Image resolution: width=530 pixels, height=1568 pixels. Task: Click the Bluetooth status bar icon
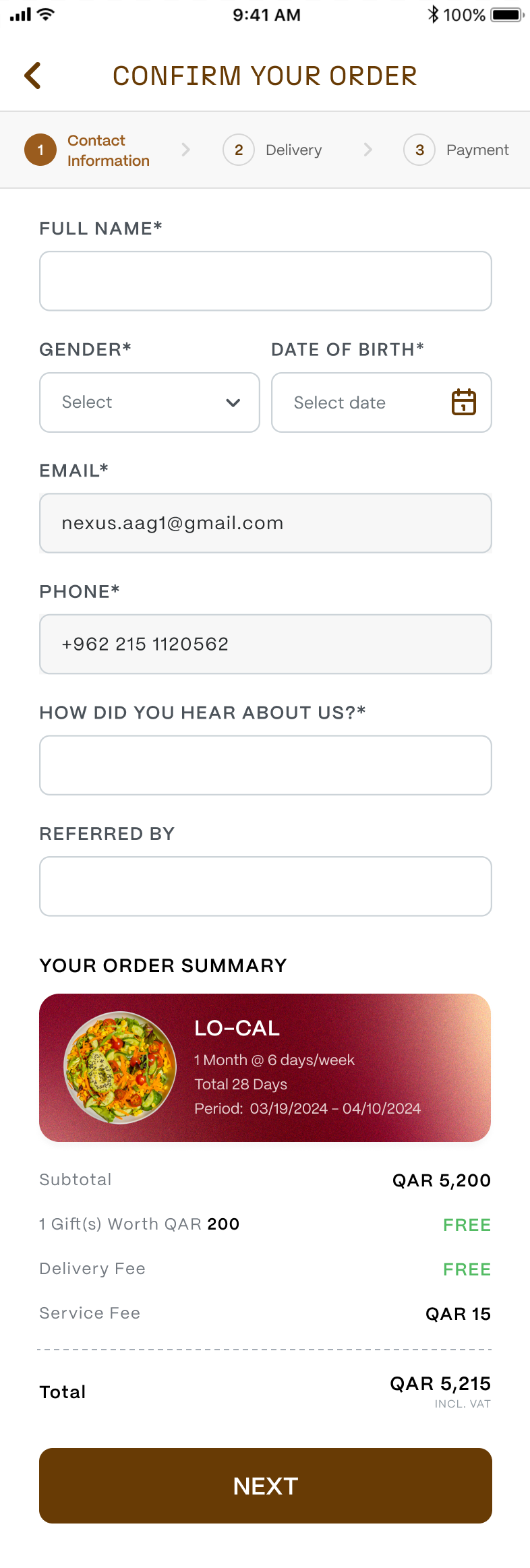pyautogui.click(x=435, y=13)
